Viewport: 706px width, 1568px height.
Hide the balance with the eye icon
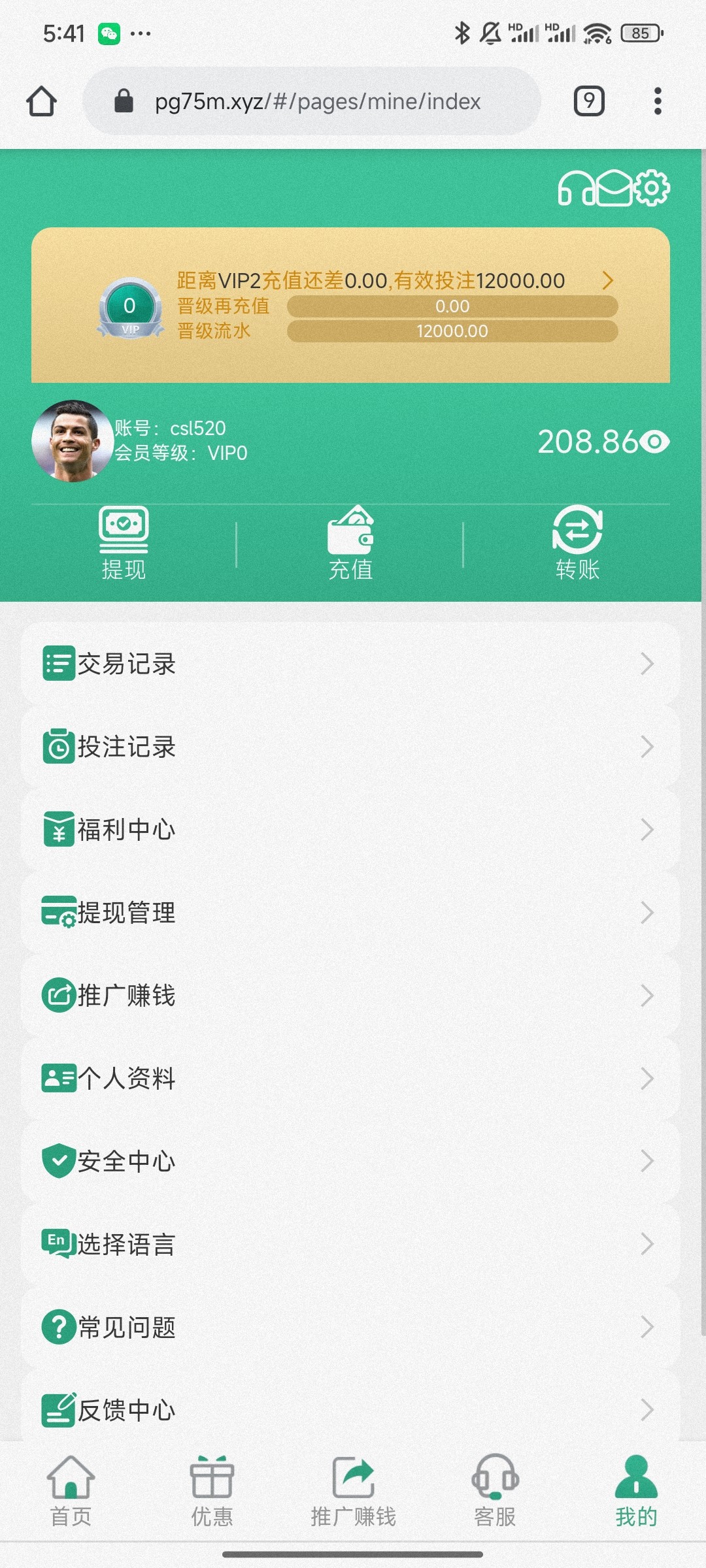654,442
